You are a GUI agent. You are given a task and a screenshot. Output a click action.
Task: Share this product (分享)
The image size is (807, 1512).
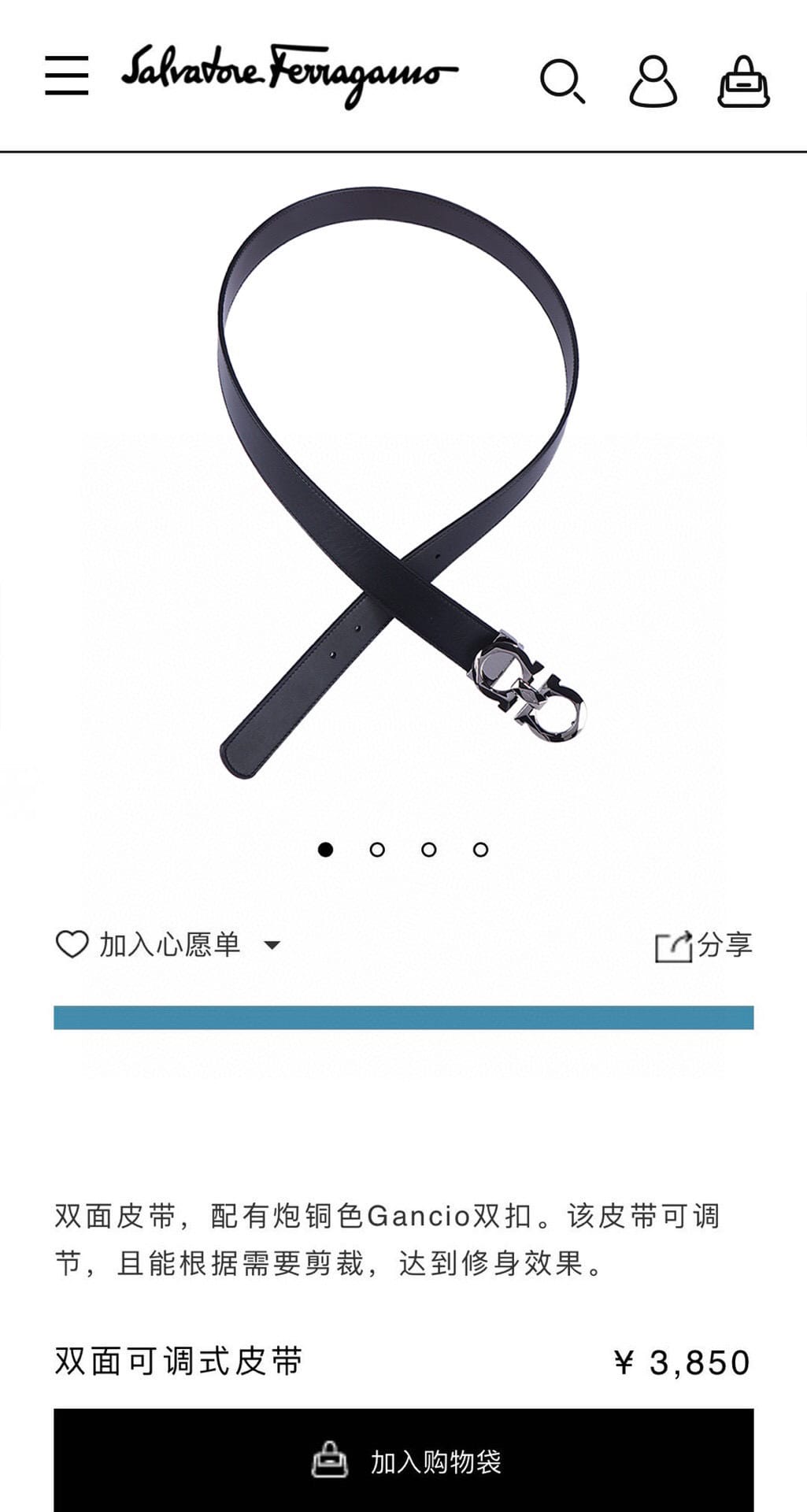704,945
